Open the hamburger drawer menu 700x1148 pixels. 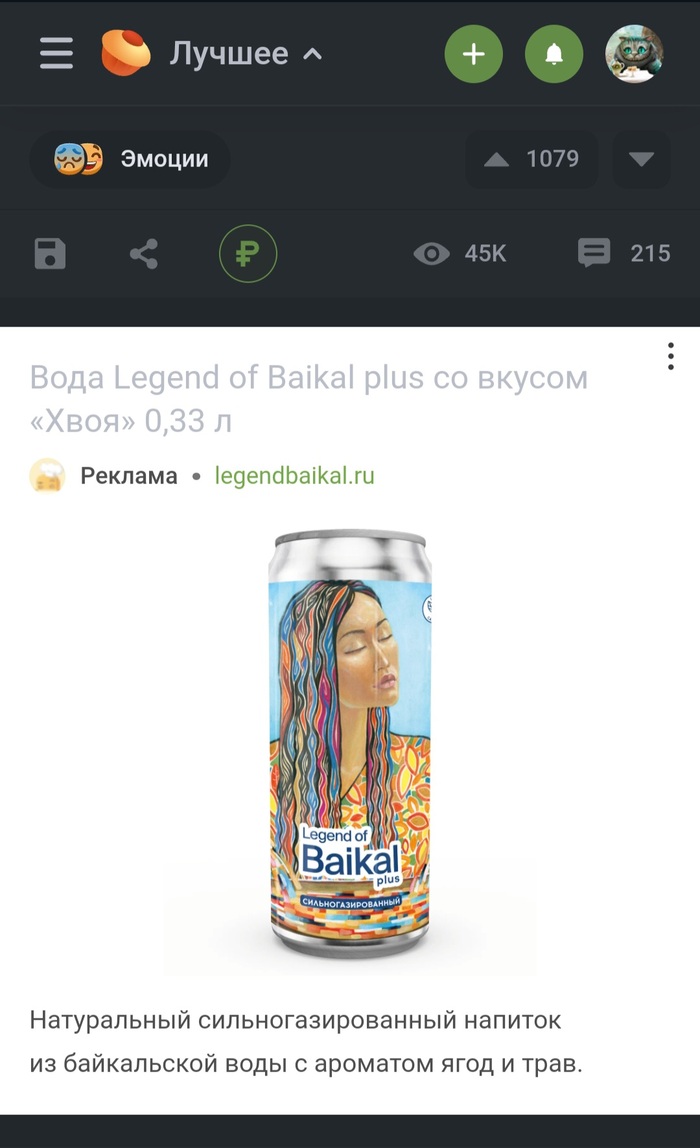(x=56, y=54)
